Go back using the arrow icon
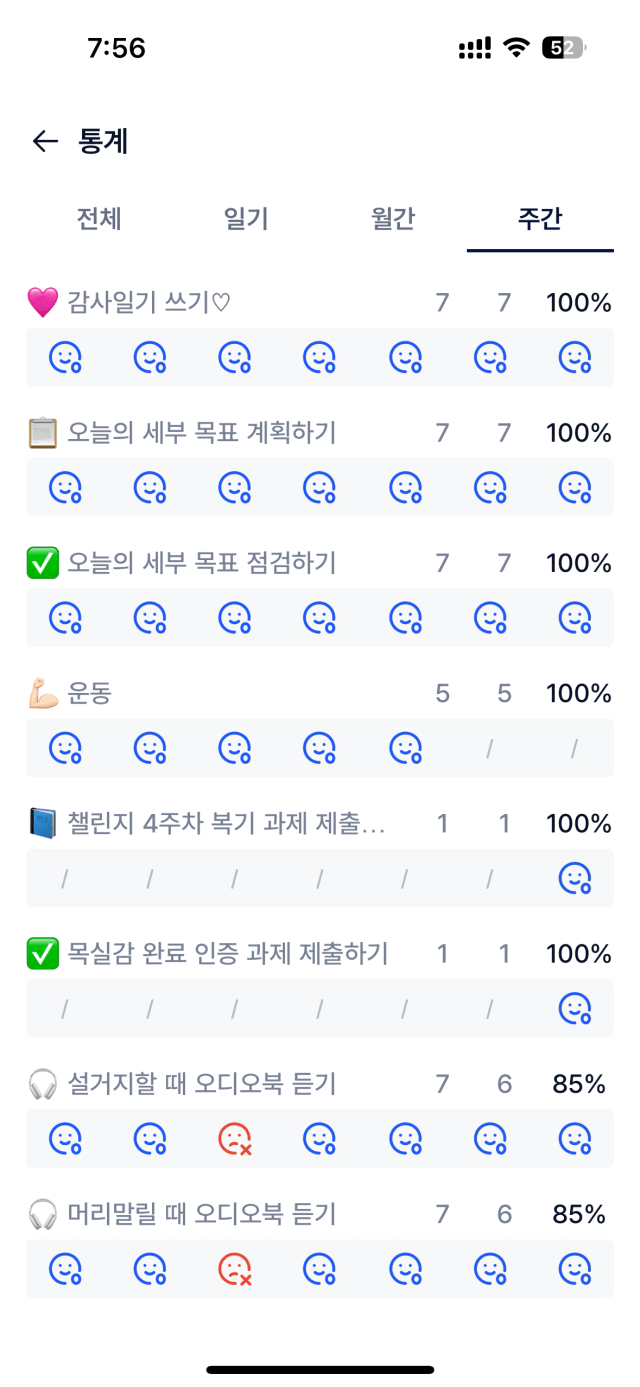The height and width of the screenshot is (1387, 640). (45, 142)
